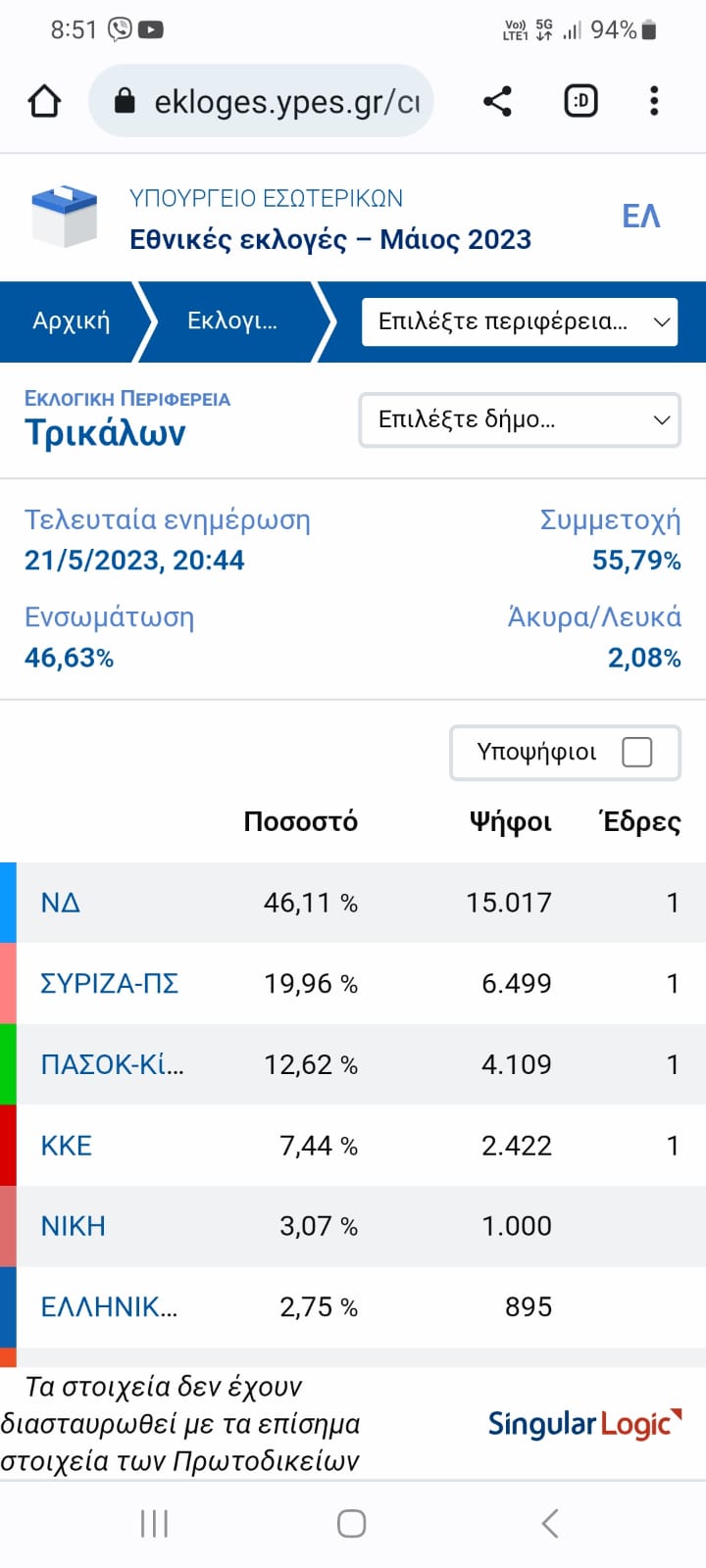The image size is (706, 1568).
Task: Tap the system back button
Action: 550,1523
